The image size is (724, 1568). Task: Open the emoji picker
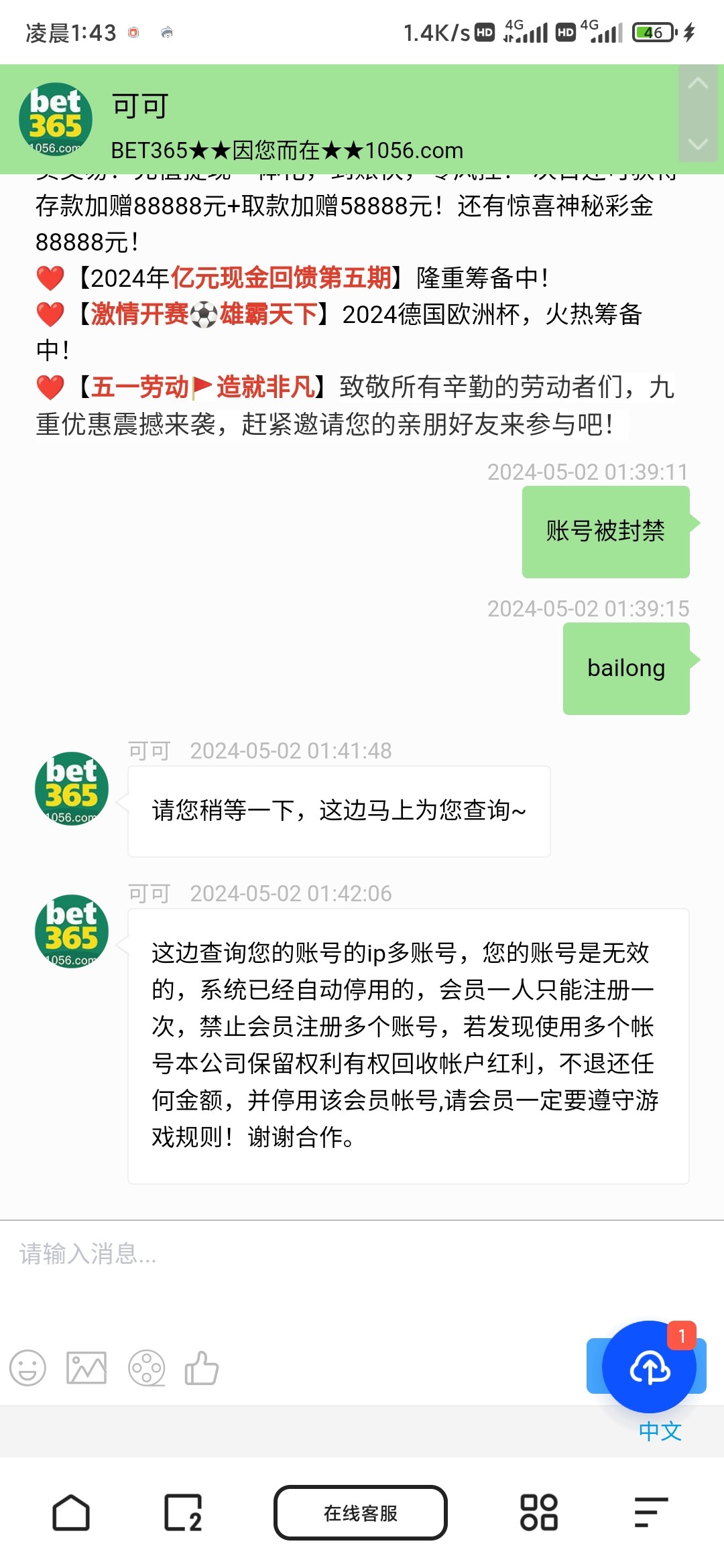click(28, 1367)
